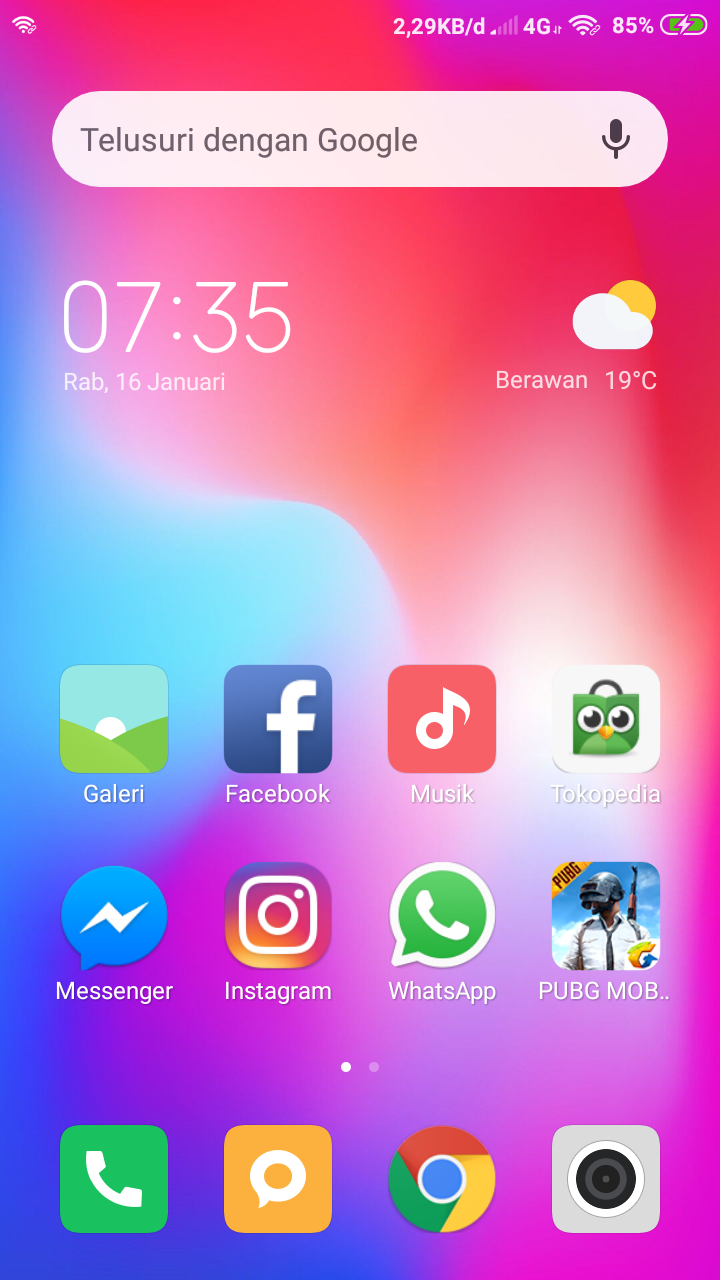Go to the second home screen page dot
The height and width of the screenshot is (1280, 720).
[x=374, y=1067]
